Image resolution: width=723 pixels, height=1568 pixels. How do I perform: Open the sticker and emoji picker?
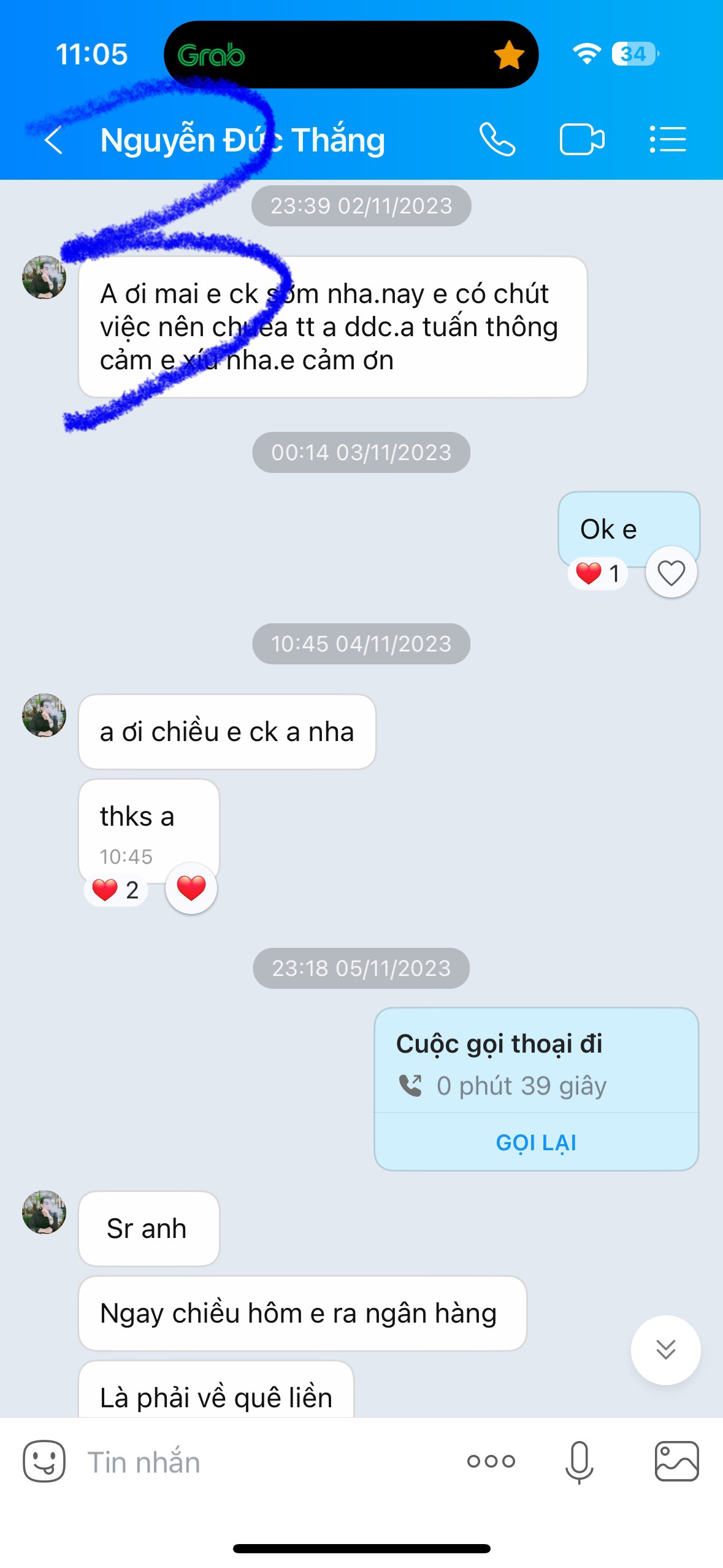(44, 1461)
